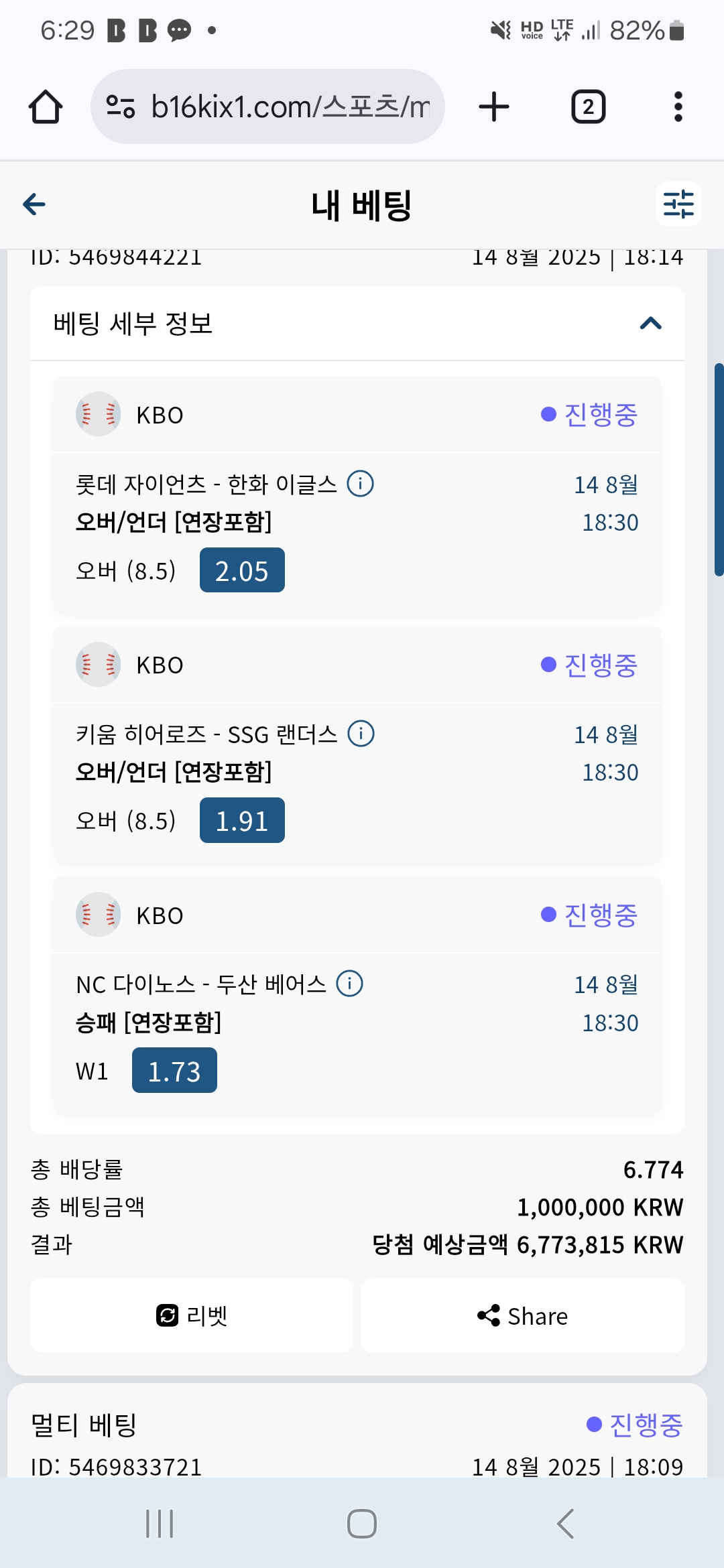Open the bet filter settings icon
The height and width of the screenshot is (1568, 724).
[678, 204]
